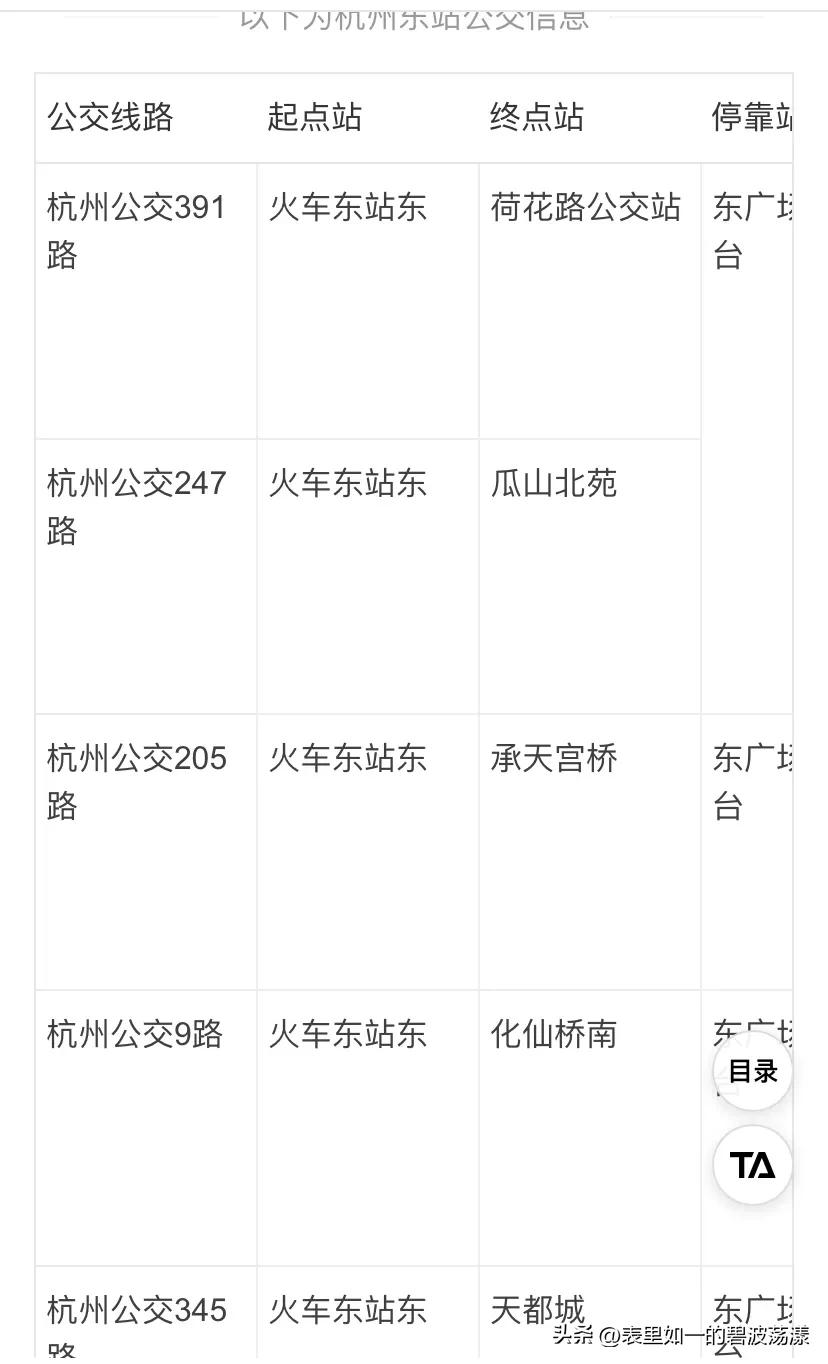Click the 终点站 column header
The height and width of the screenshot is (1364, 828).
tap(535, 117)
